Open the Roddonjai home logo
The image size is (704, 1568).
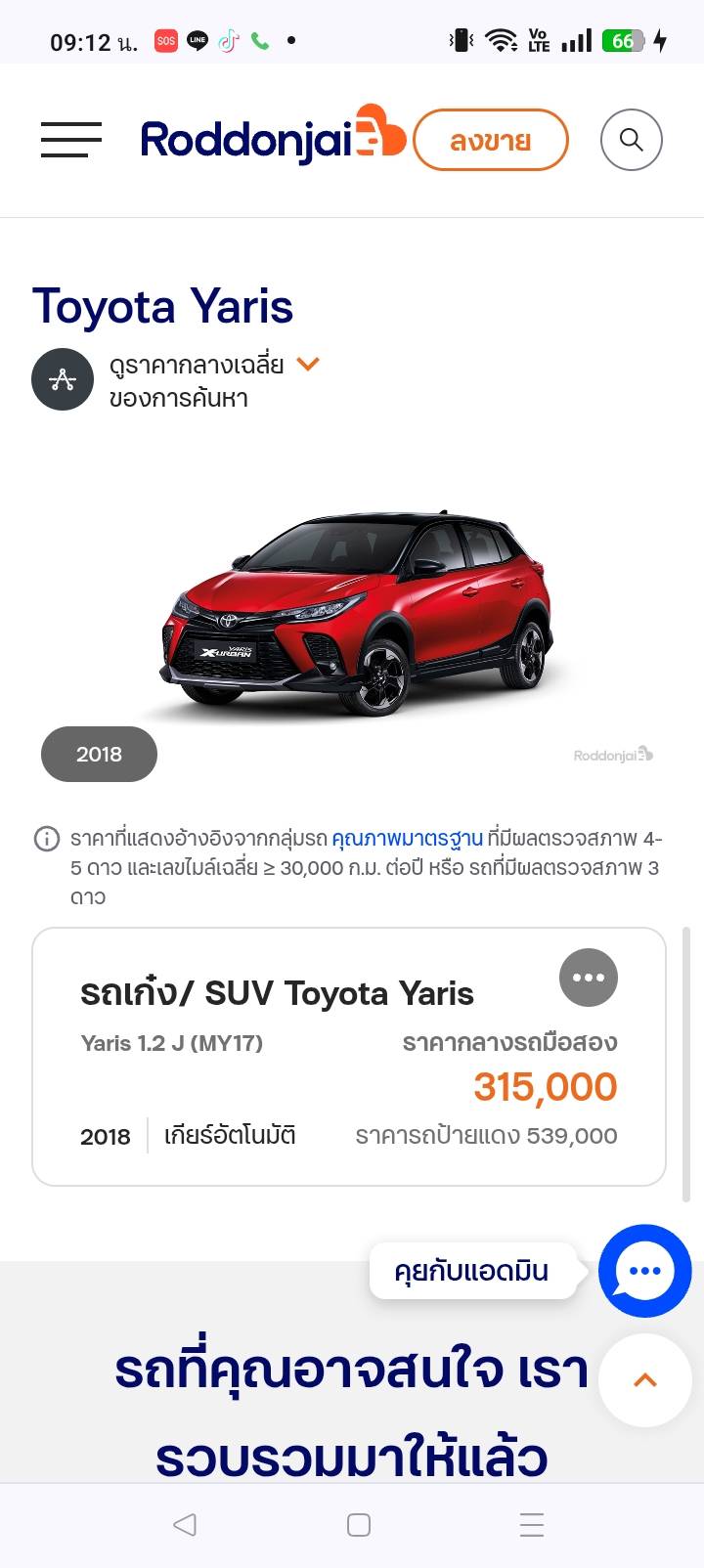(x=272, y=138)
